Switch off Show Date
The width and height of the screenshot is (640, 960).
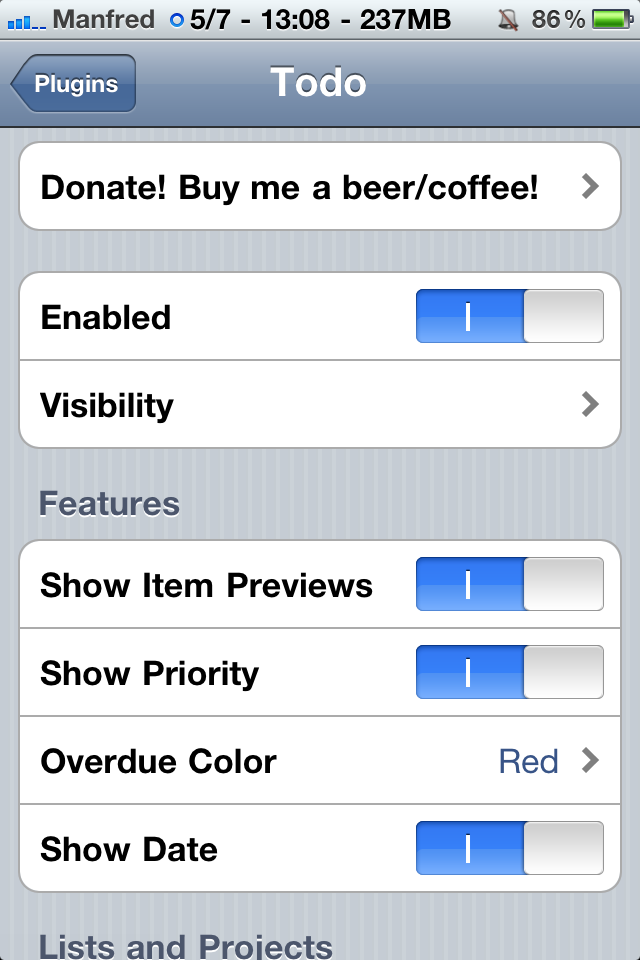[509, 849]
